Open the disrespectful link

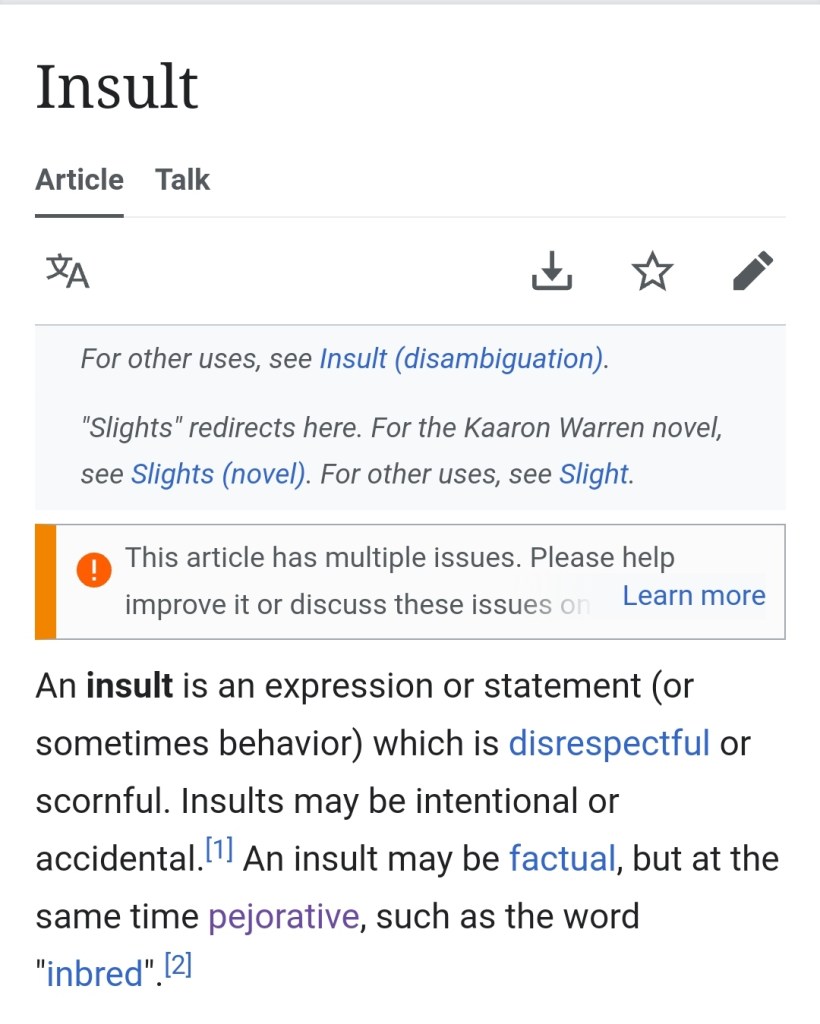click(609, 743)
